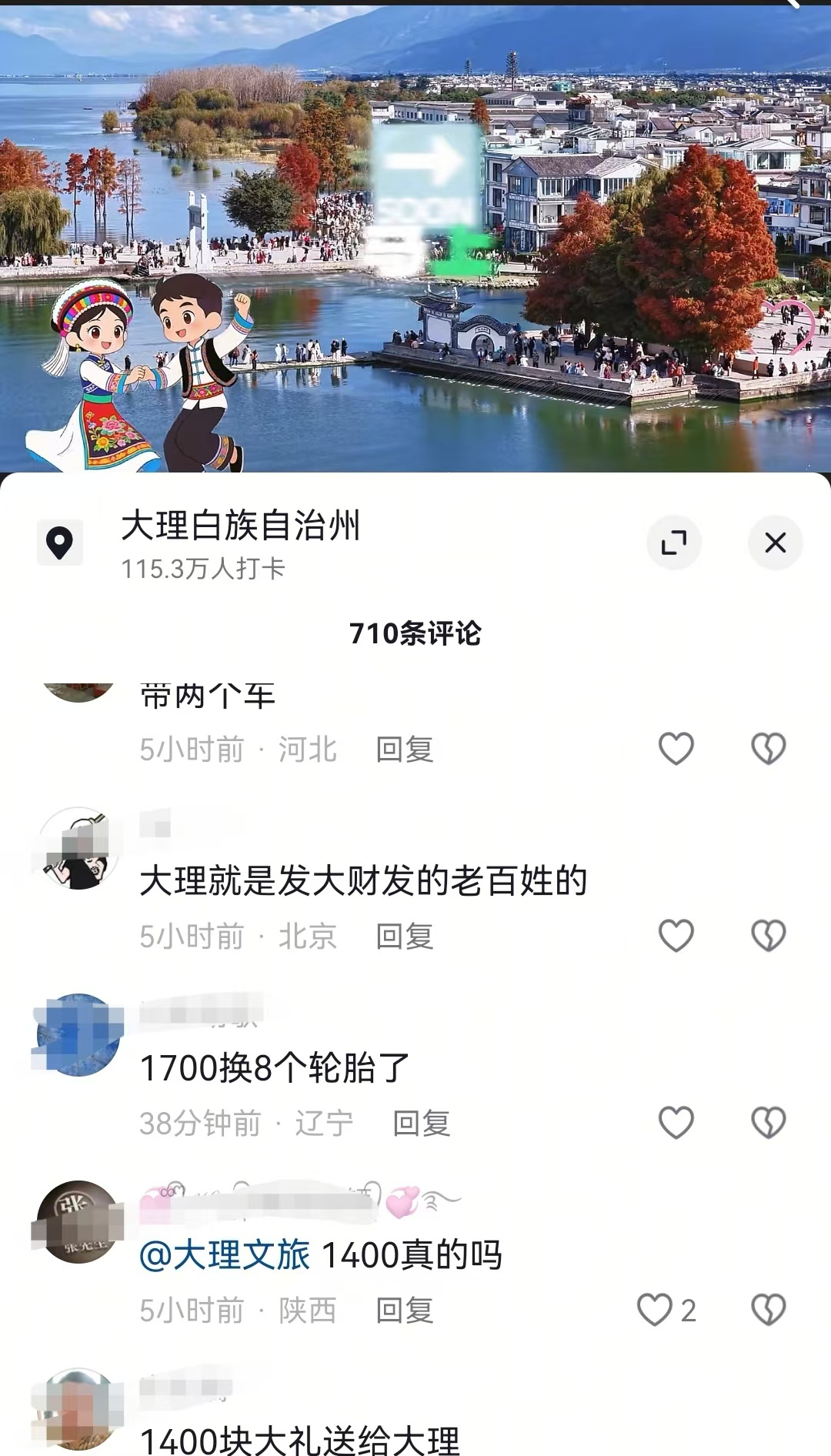Open the @大理文旅 mention link
The height and width of the screenshot is (1456, 831).
[x=225, y=1256]
